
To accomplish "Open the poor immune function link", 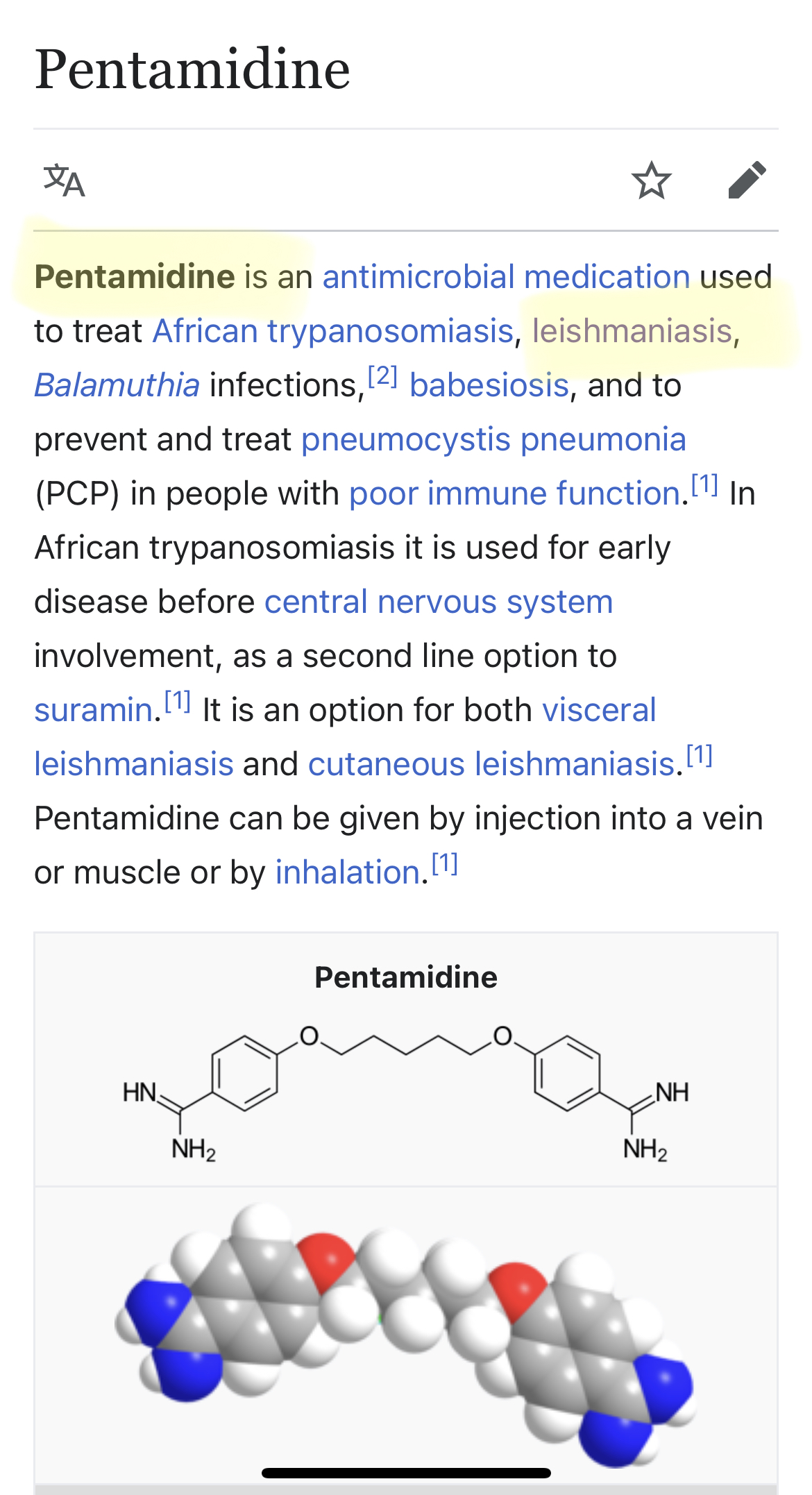I will [x=514, y=493].
